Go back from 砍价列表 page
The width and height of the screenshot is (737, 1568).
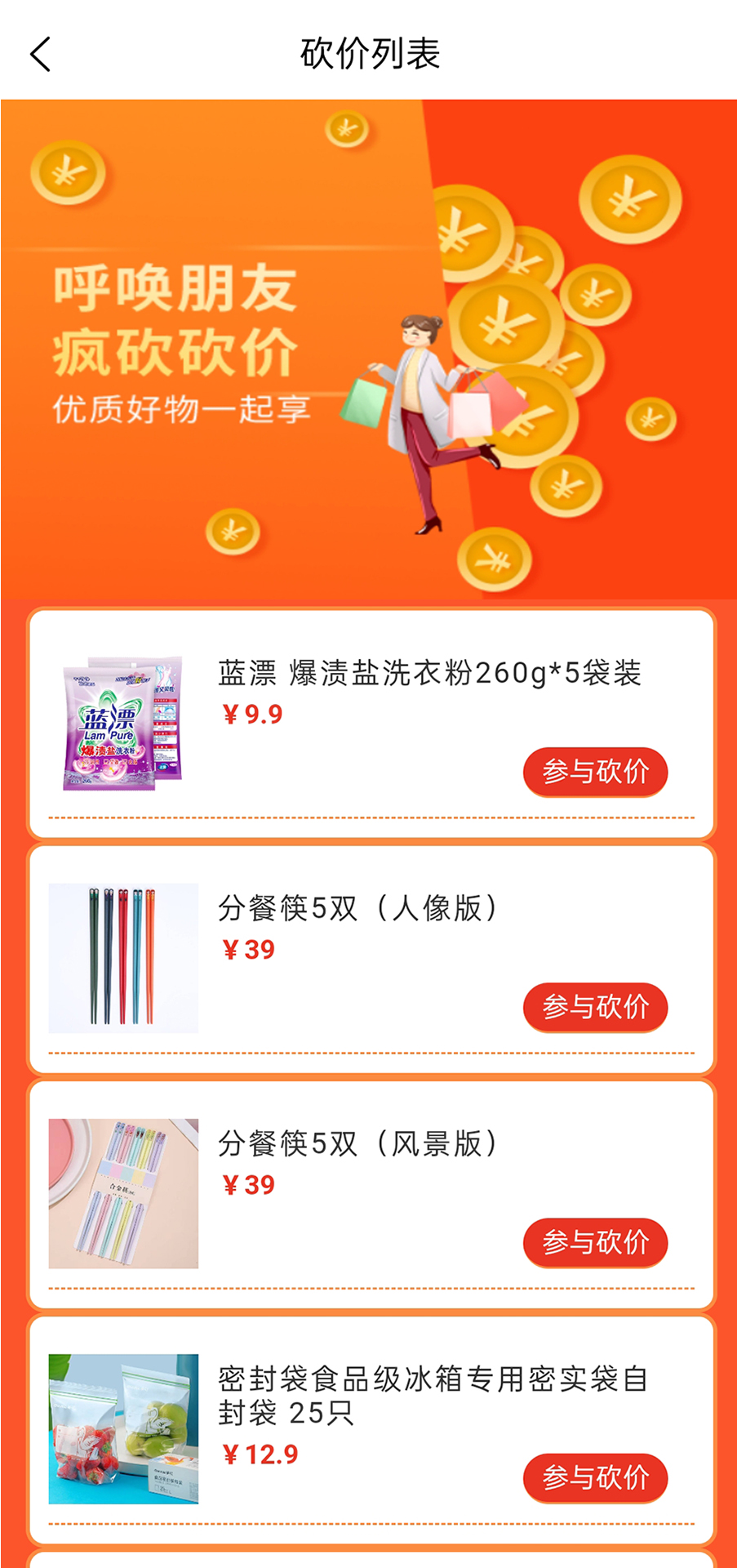point(40,55)
